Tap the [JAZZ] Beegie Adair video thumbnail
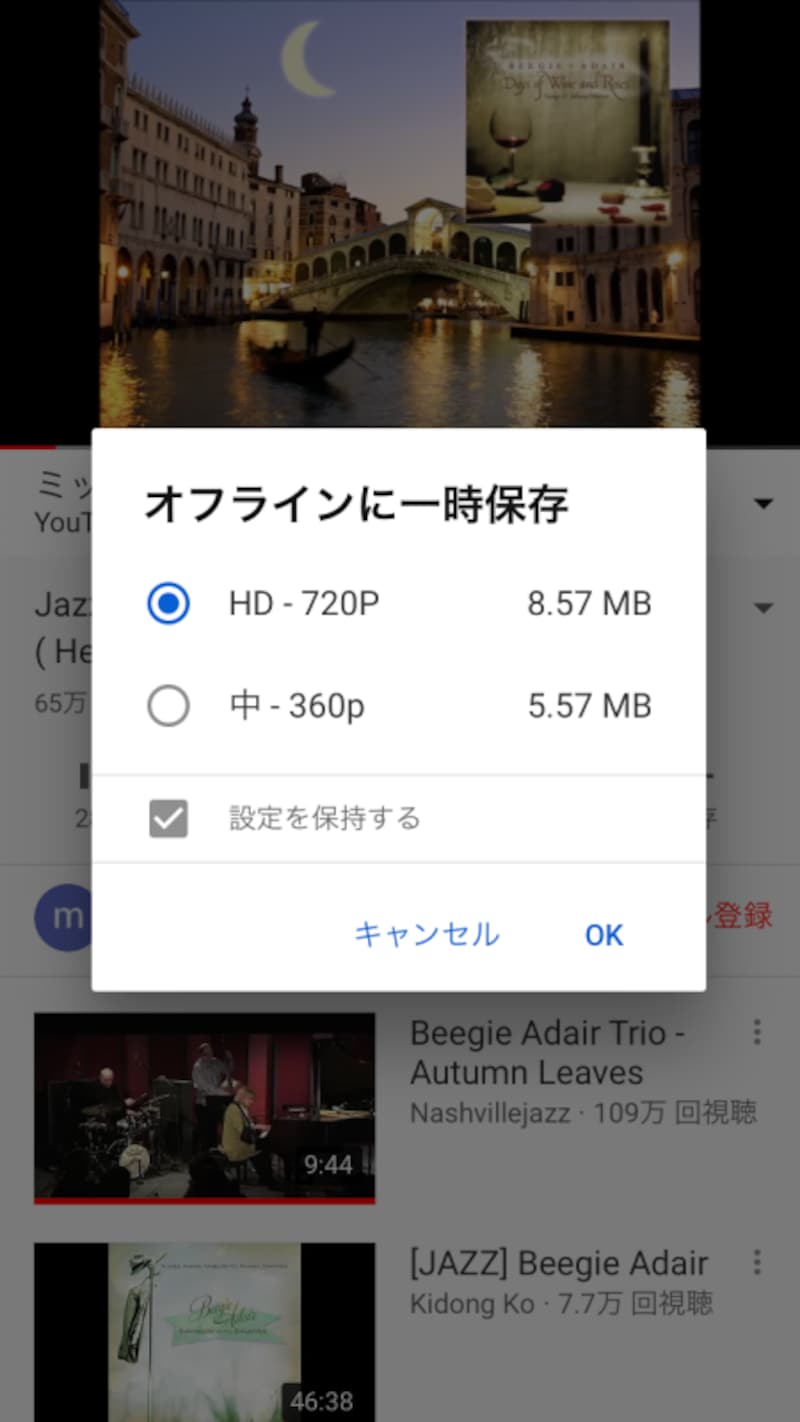 (x=204, y=1330)
